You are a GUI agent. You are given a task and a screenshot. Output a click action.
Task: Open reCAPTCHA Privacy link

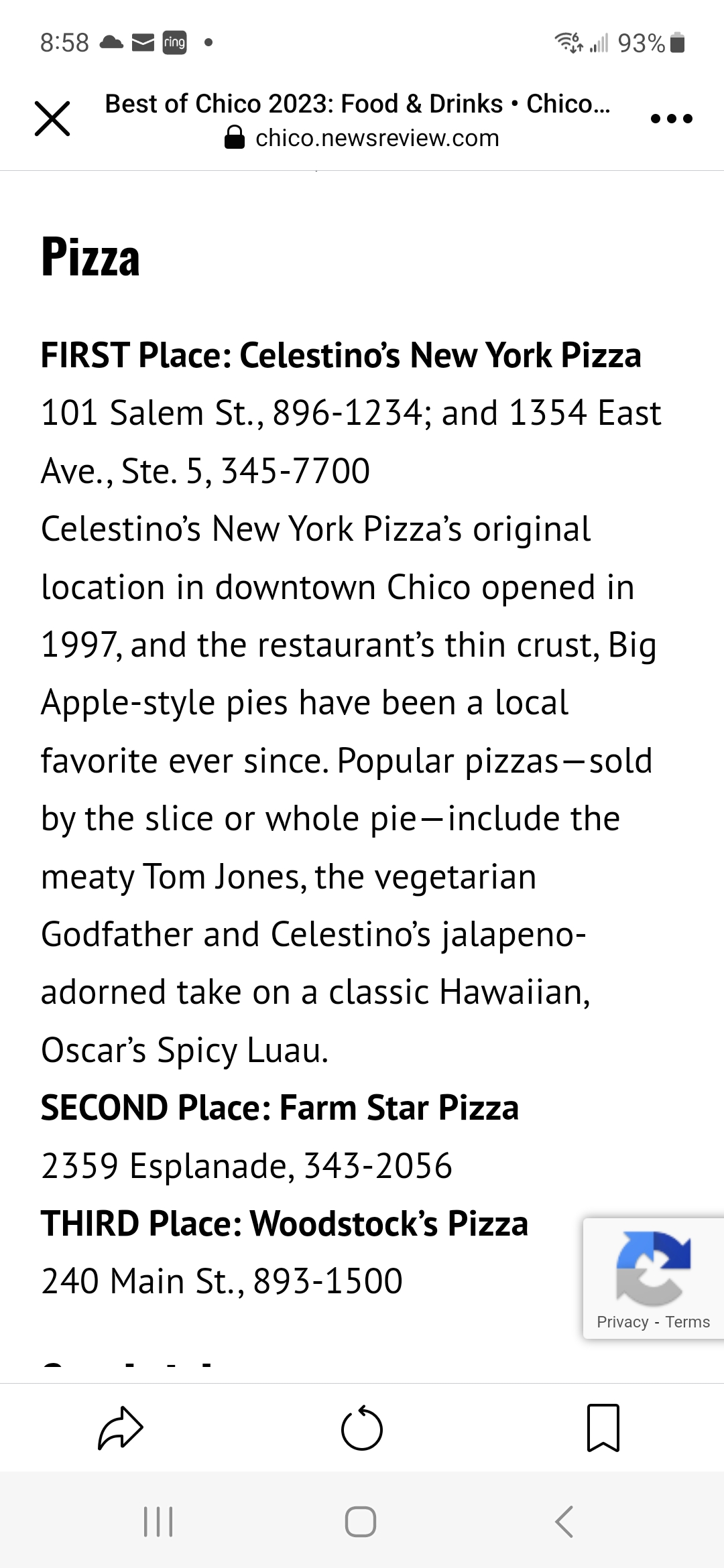622,1321
